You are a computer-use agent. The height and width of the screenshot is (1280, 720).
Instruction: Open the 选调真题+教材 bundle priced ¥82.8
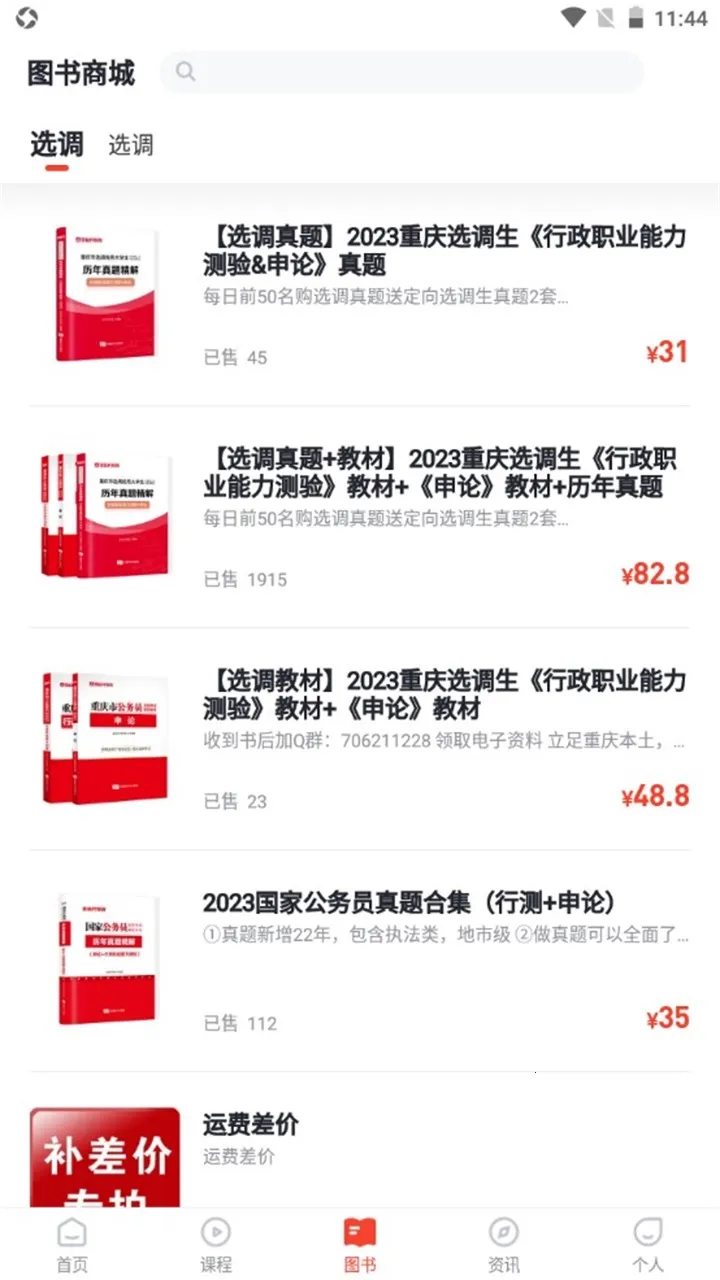point(440,473)
